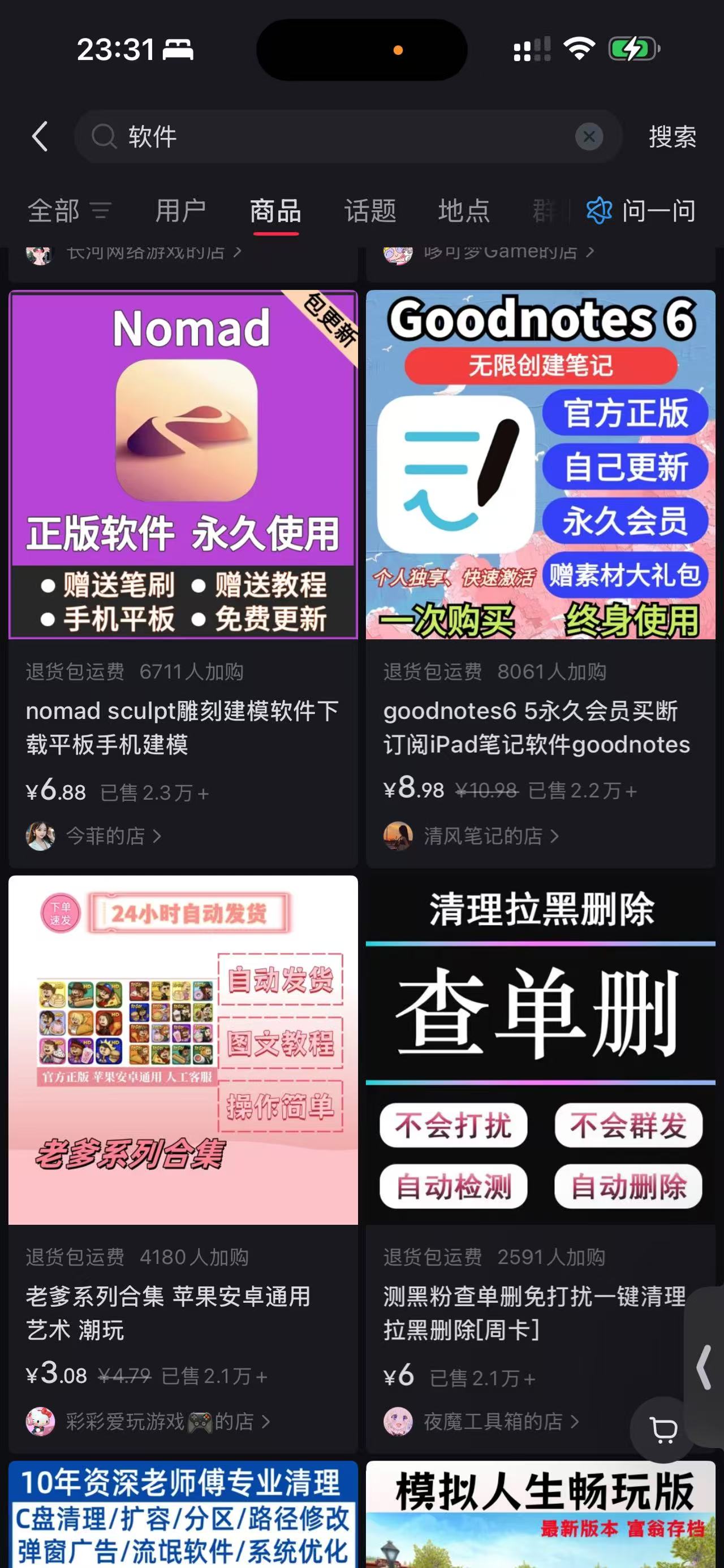Tap the 搜索 button
The width and height of the screenshot is (724, 1568).
click(672, 136)
